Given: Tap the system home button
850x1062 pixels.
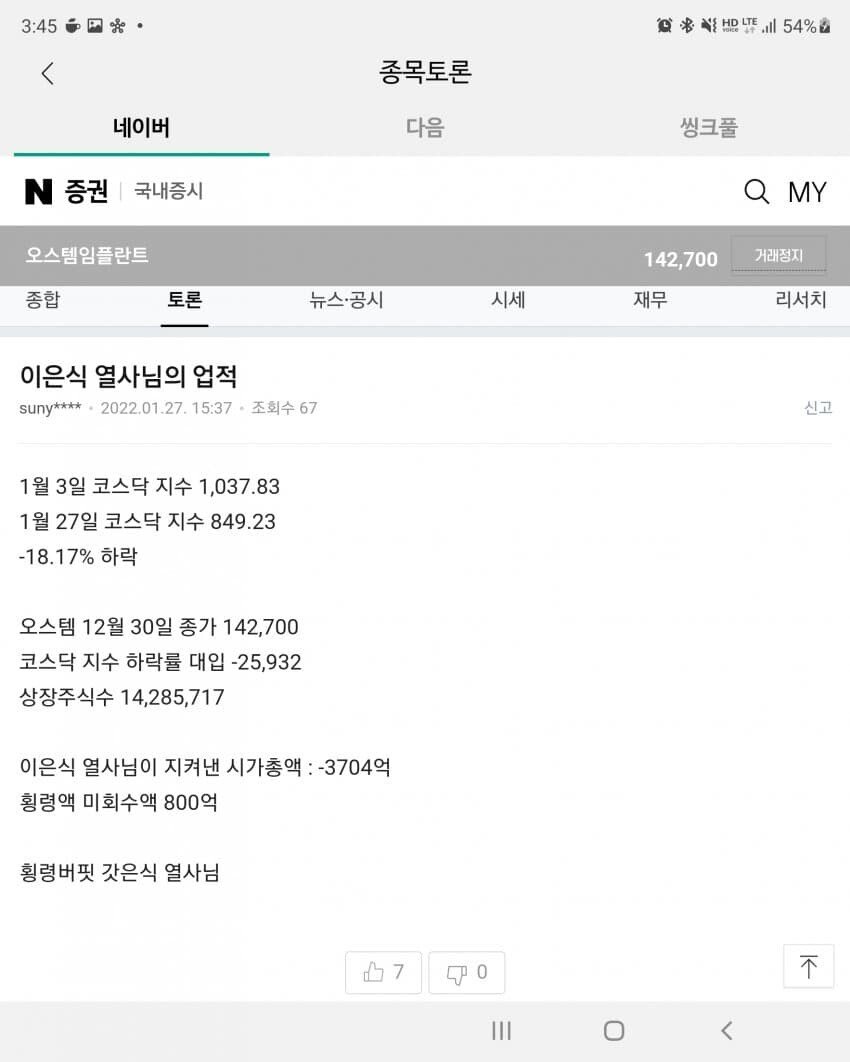Looking at the screenshot, I should (614, 1030).
